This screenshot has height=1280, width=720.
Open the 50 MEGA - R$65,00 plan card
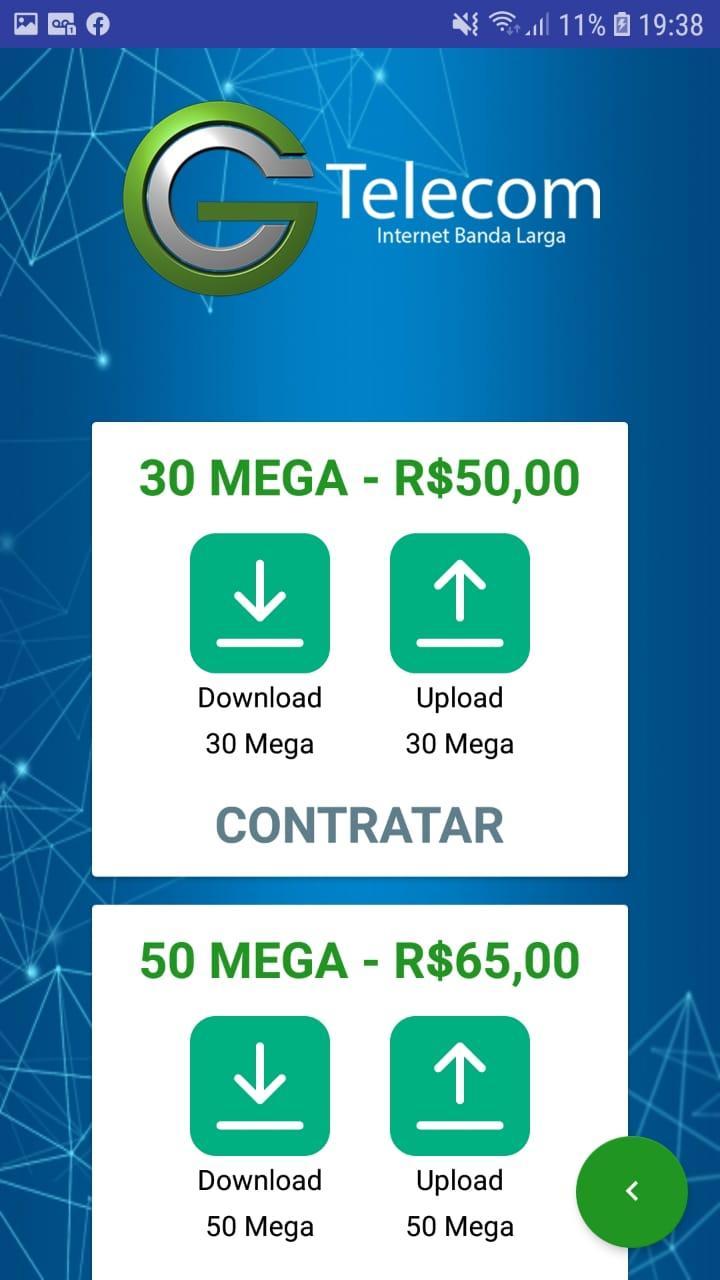point(359,961)
